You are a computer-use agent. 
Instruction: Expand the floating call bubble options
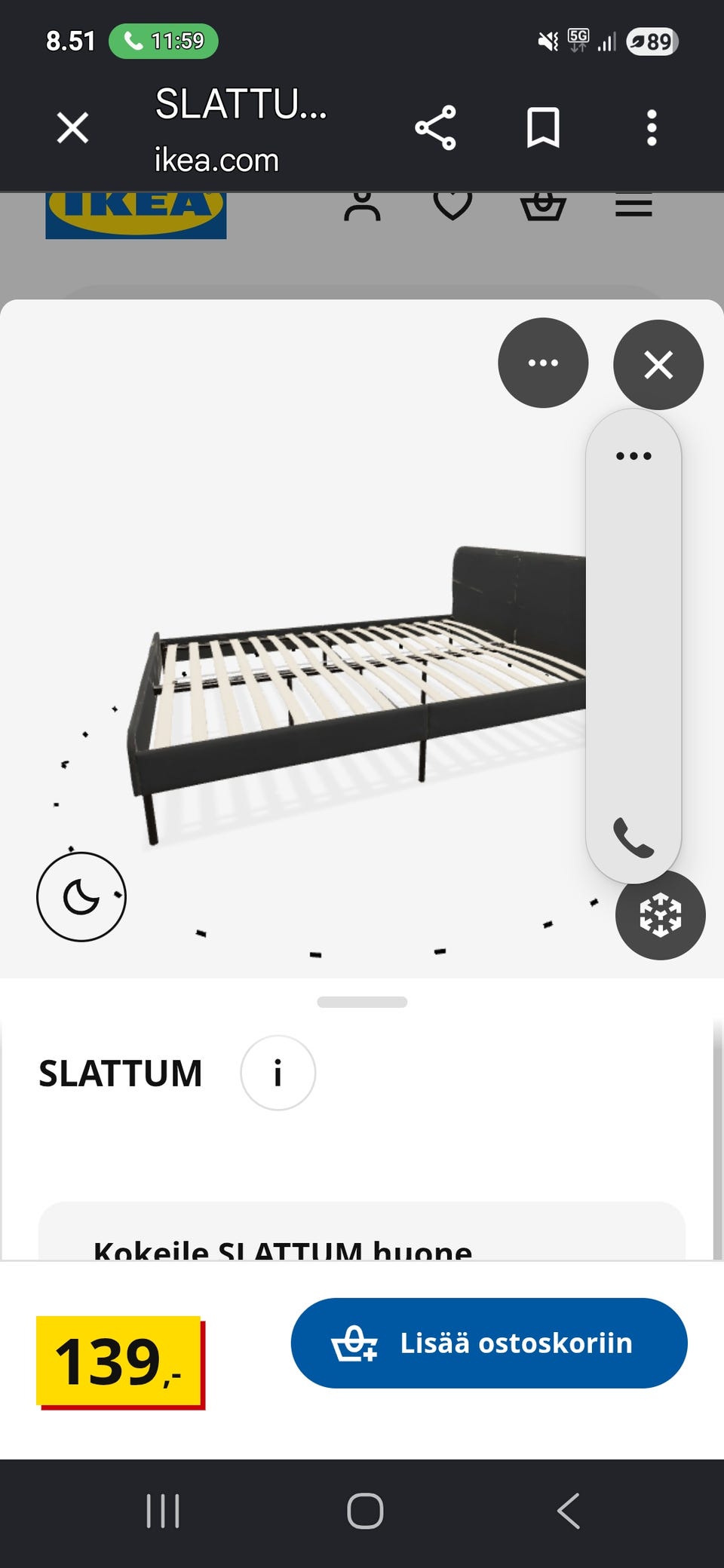point(633,455)
